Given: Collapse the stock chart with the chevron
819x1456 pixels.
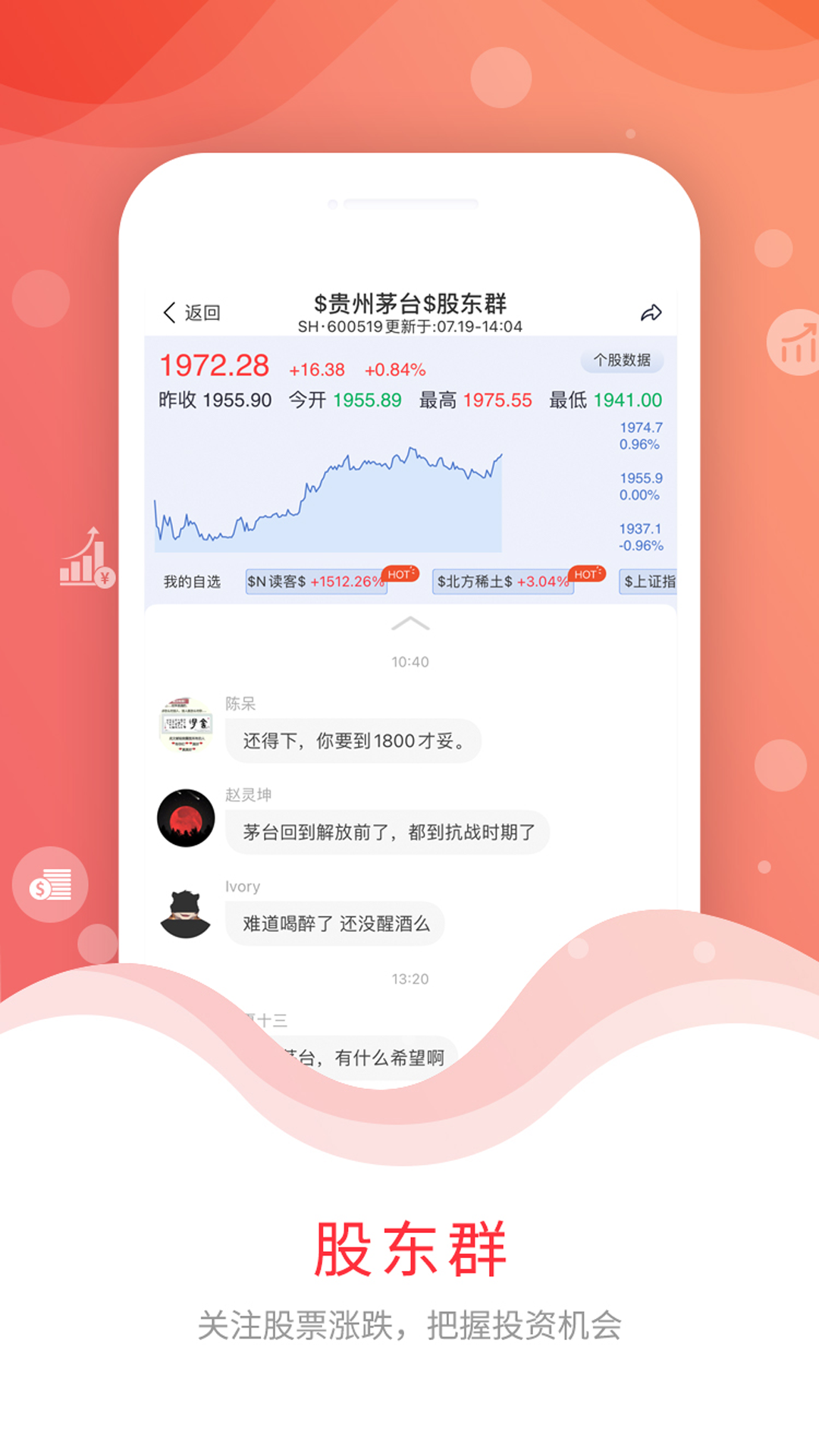Looking at the screenshot, I should (409, 623).
